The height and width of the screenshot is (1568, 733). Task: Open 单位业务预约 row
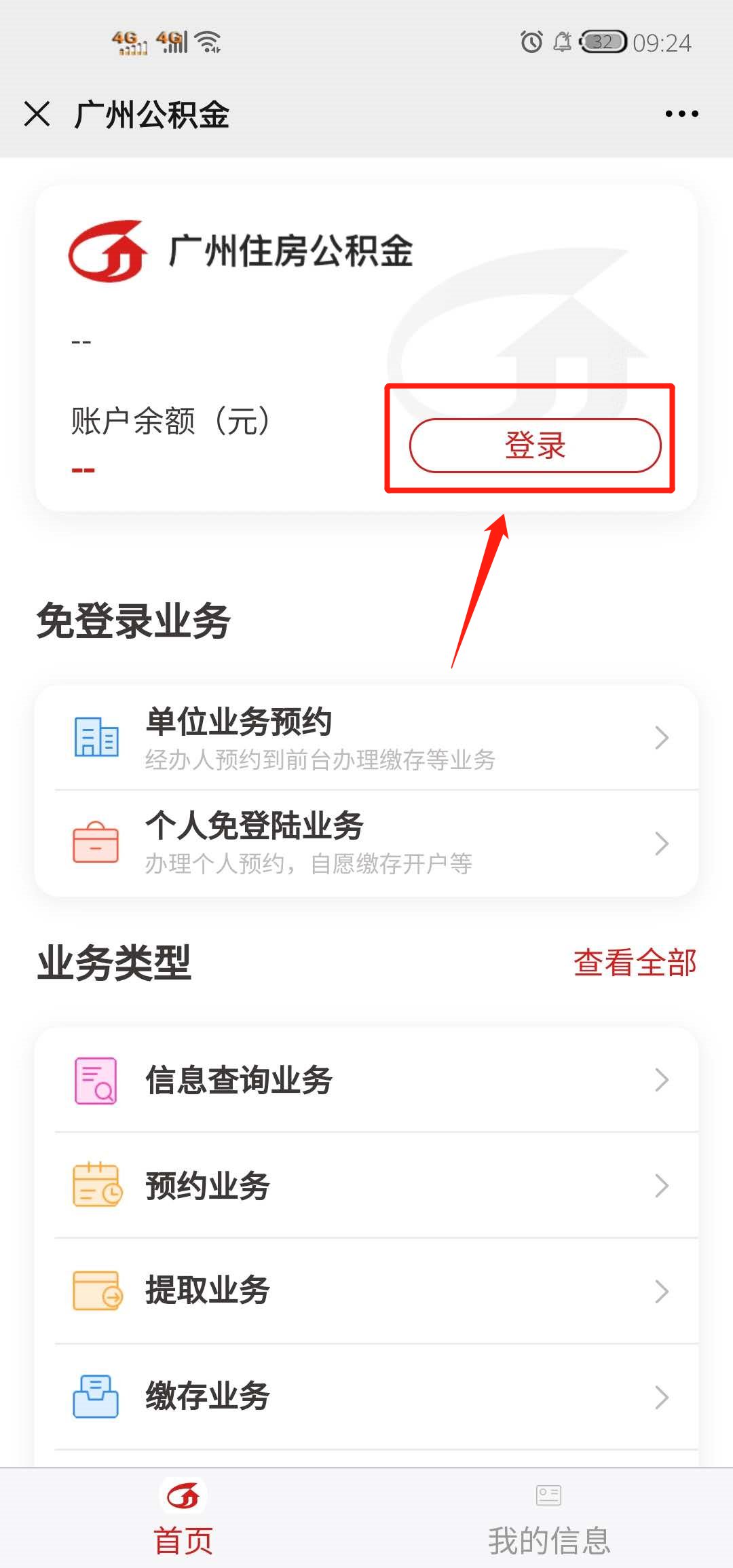[x=366, y=738]
